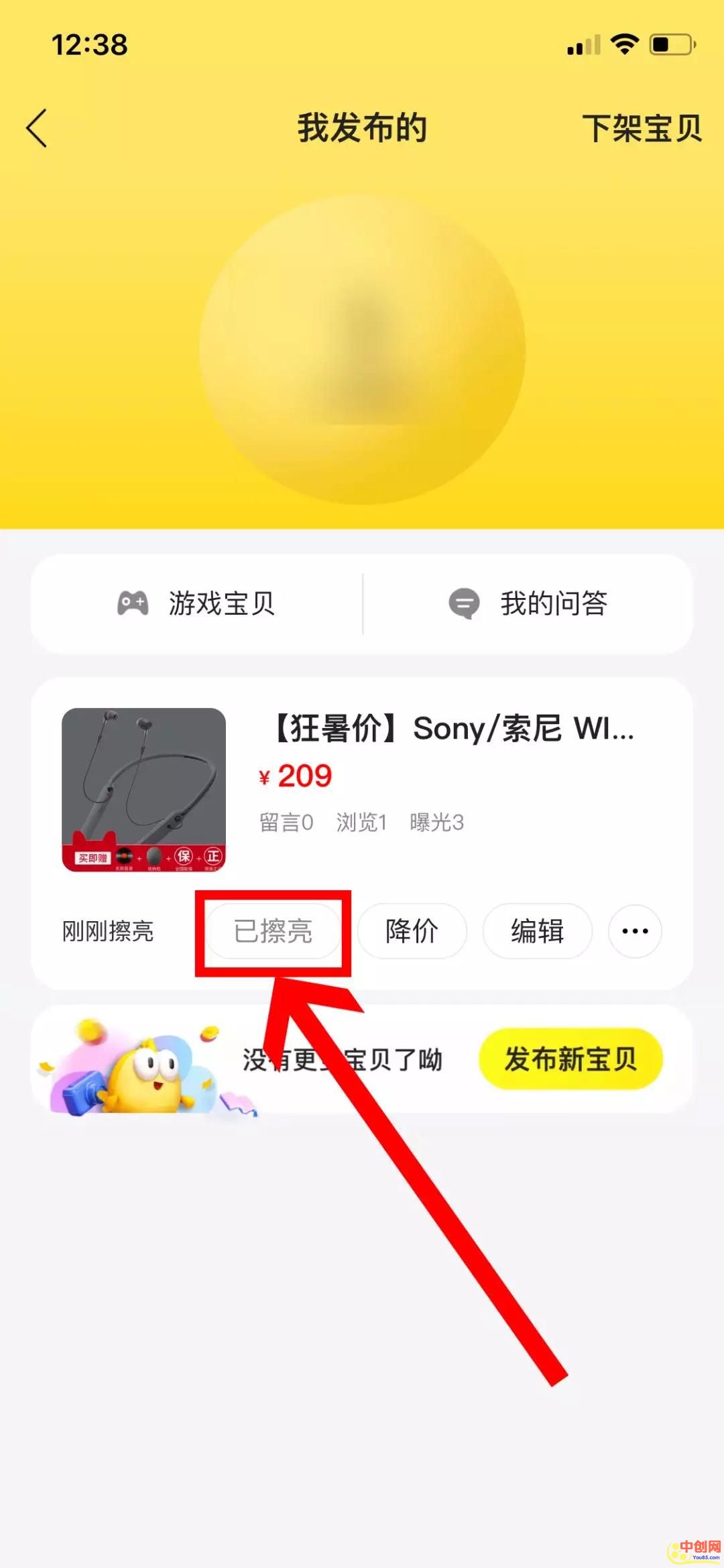The height and width of the screenshot is (1568, 724).
Task: Publish a new item via 发布新宝贝
Action: click(570, 1059)
